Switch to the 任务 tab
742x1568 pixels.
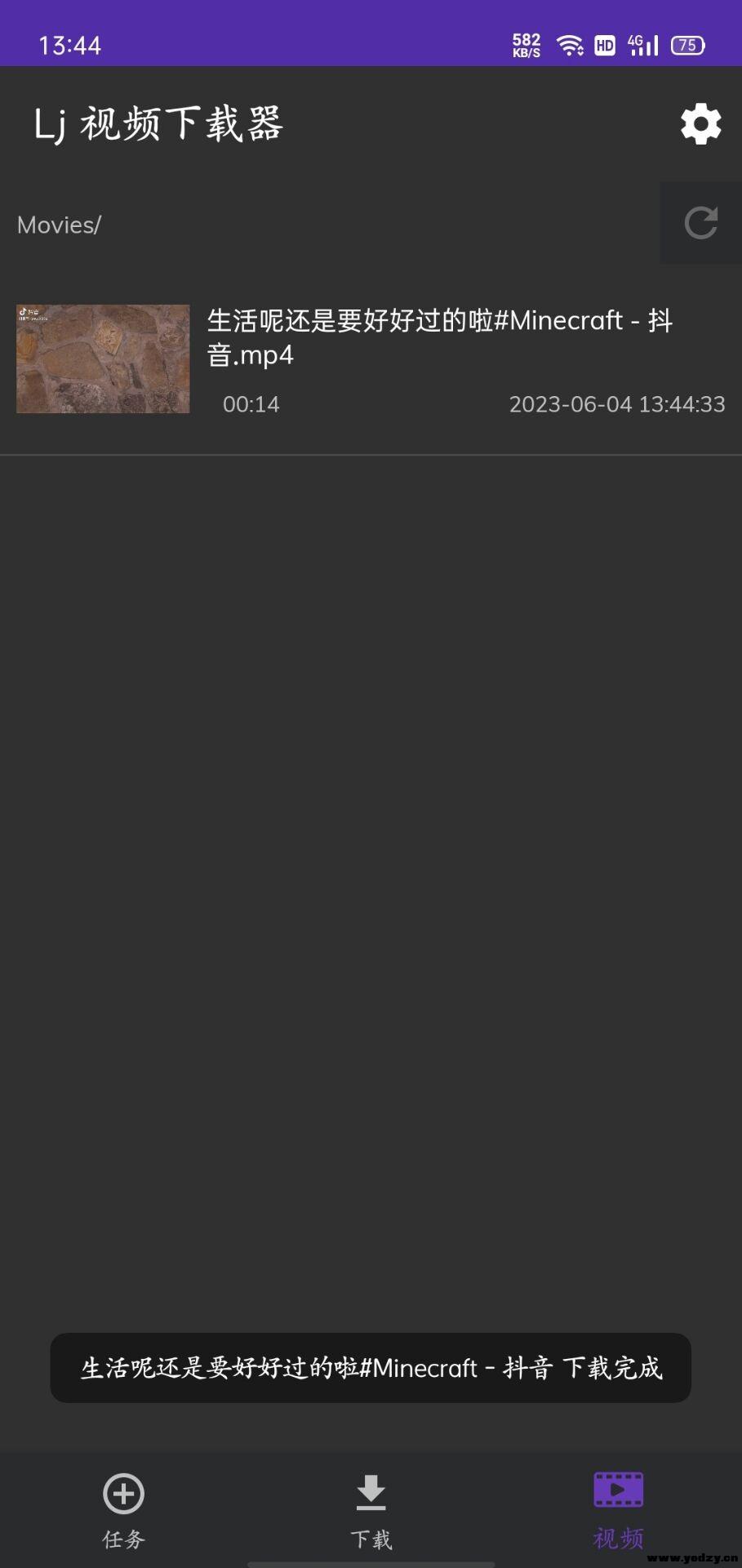pos(123,1511)
